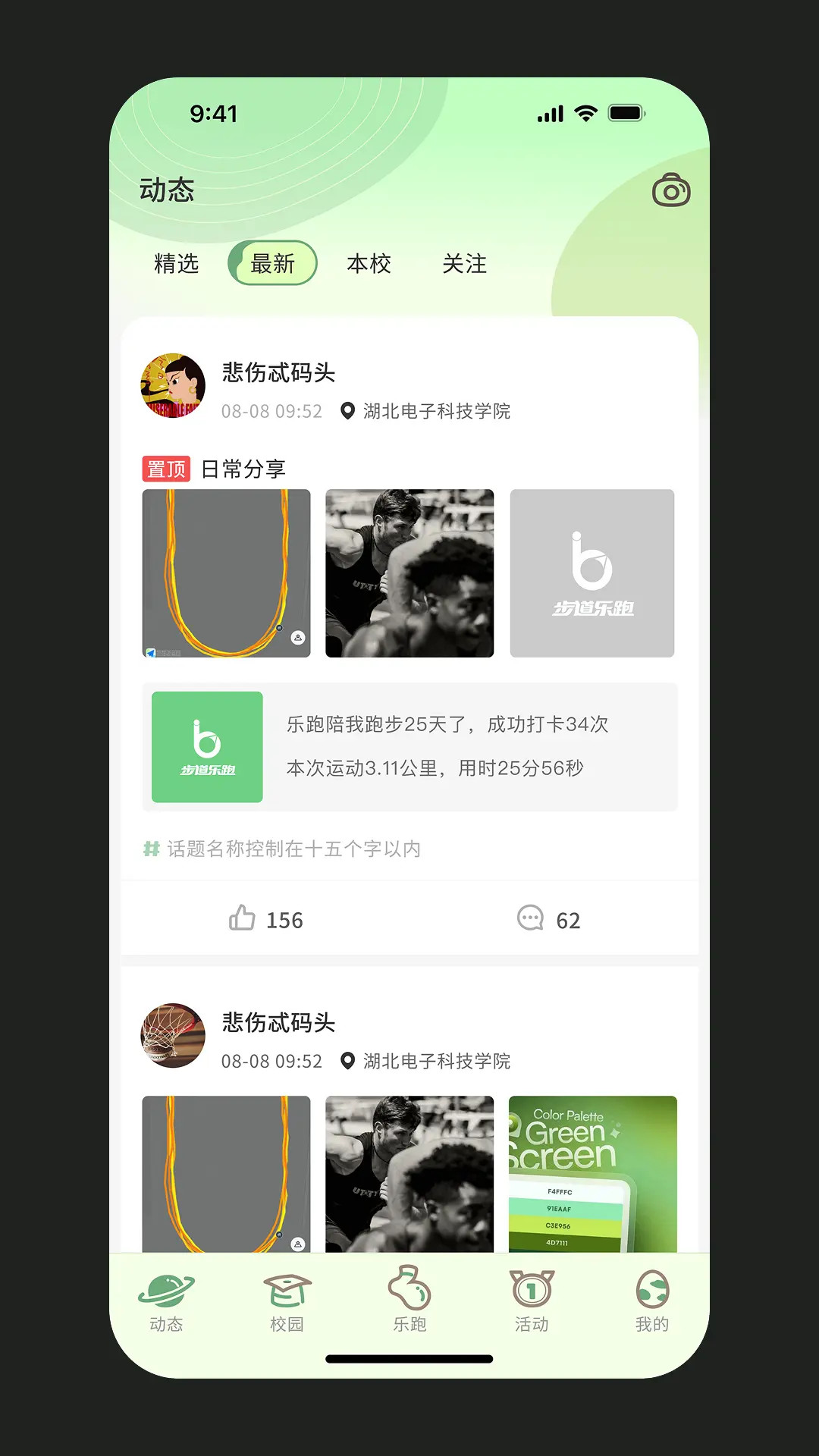Open the pinned post author's avatar
Screen dimensions: 819x1456
click(173, 385)
